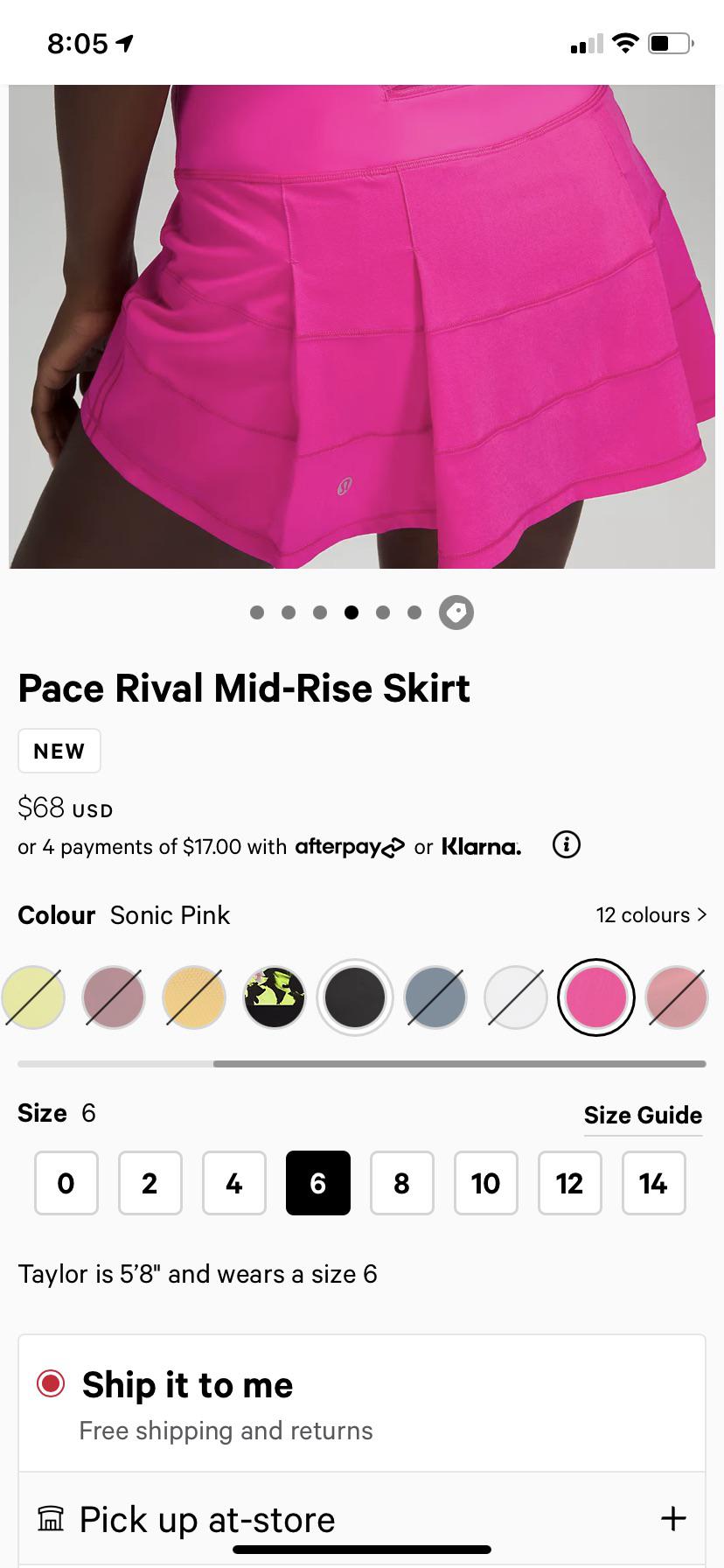
Task: Tap the info icon beside payment options
Action: (565, 845)
